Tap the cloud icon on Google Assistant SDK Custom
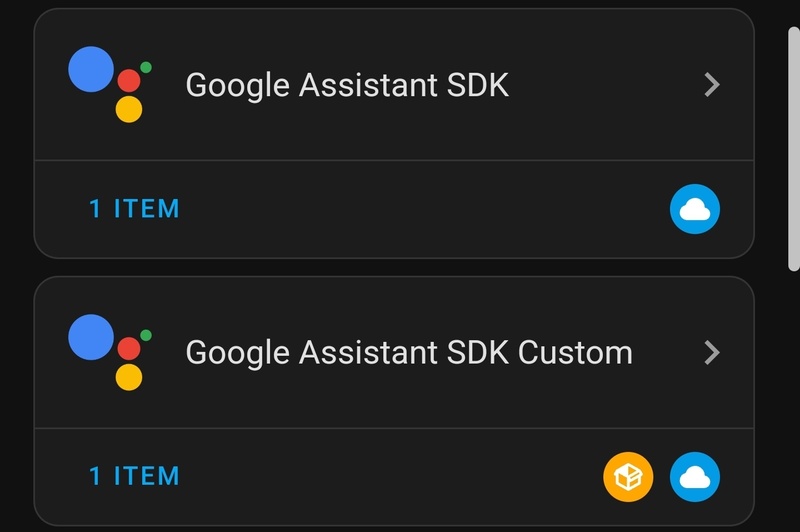Image resolution: width=800 pixels, height=532 pixels. click(694, 477)
